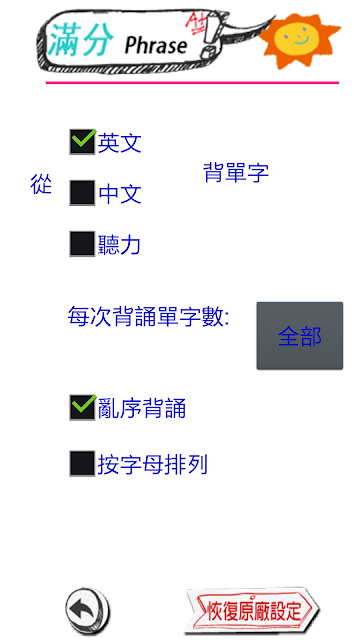Tap 恢復原廠設定 to restore defaults
360x640 pixels.
(252, 611)
